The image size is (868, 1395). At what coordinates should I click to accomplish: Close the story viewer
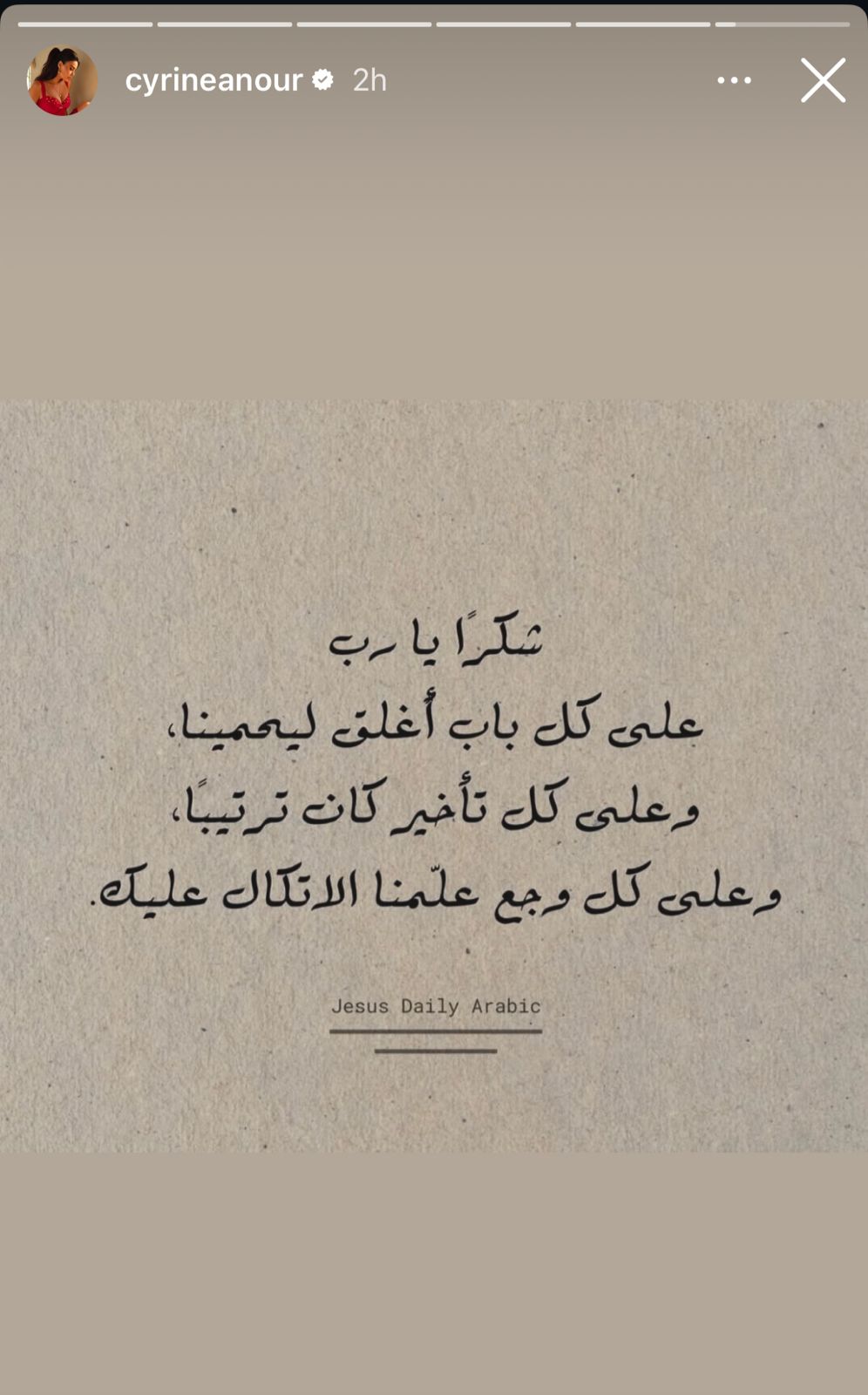tap(823, 80)
